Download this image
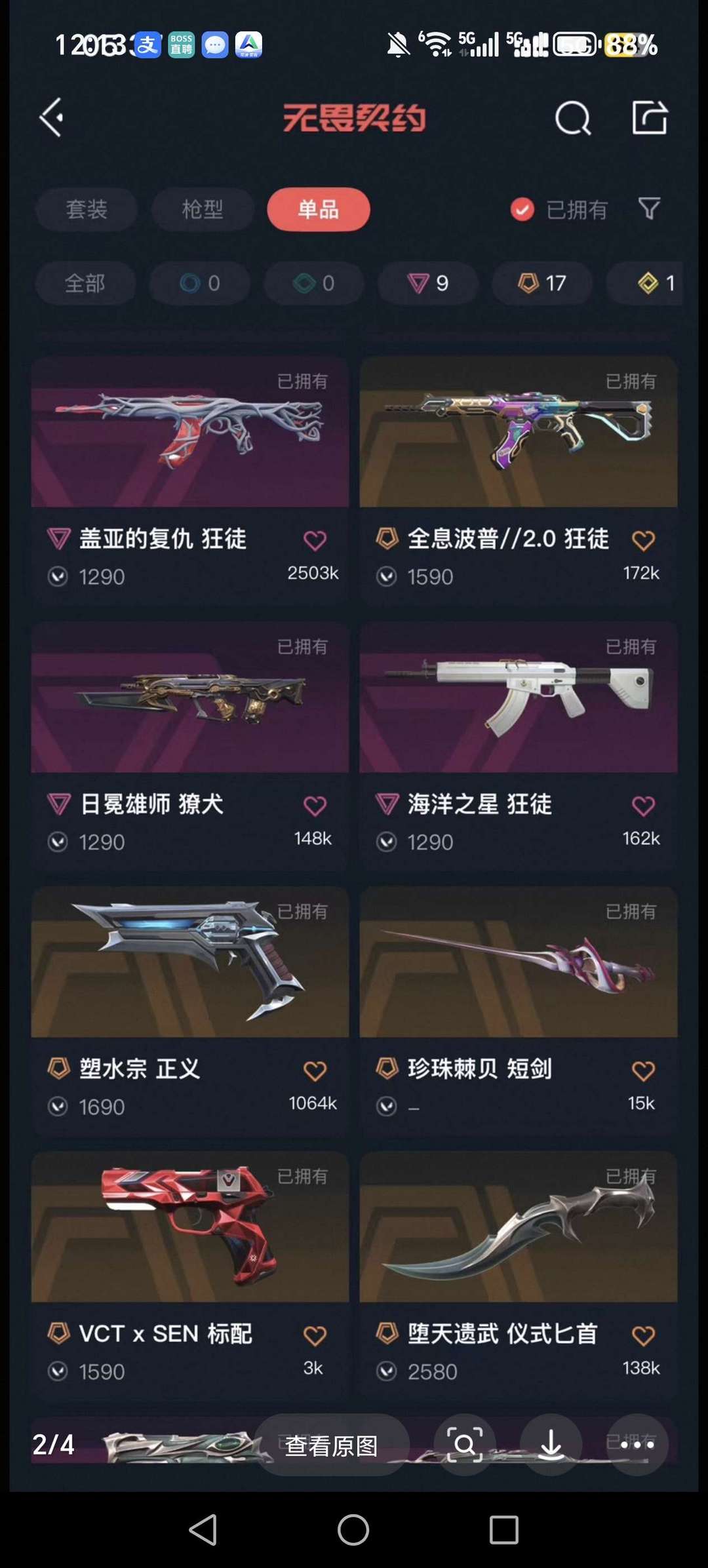 551,1445
